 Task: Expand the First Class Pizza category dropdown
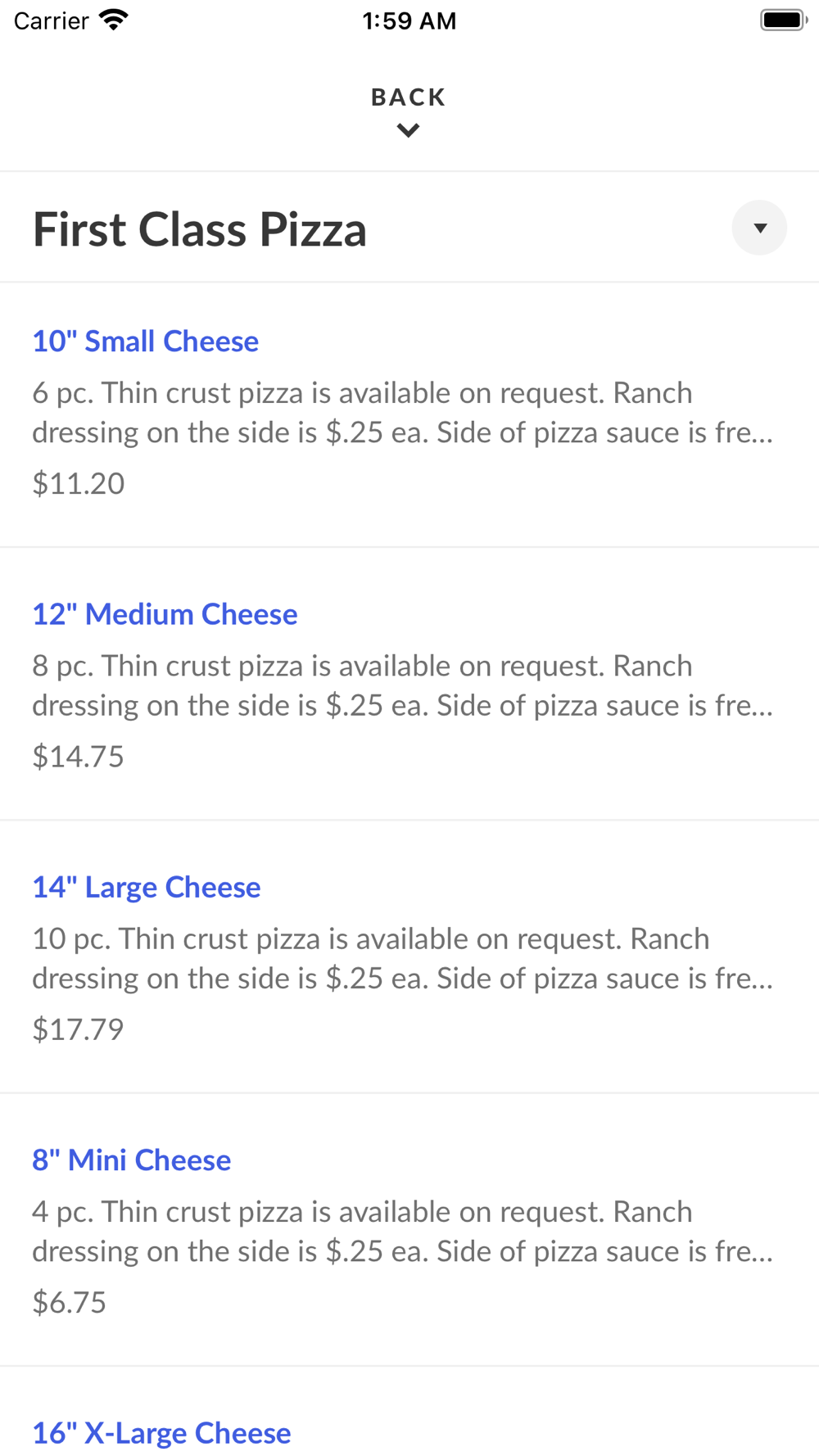coord(759,228)
